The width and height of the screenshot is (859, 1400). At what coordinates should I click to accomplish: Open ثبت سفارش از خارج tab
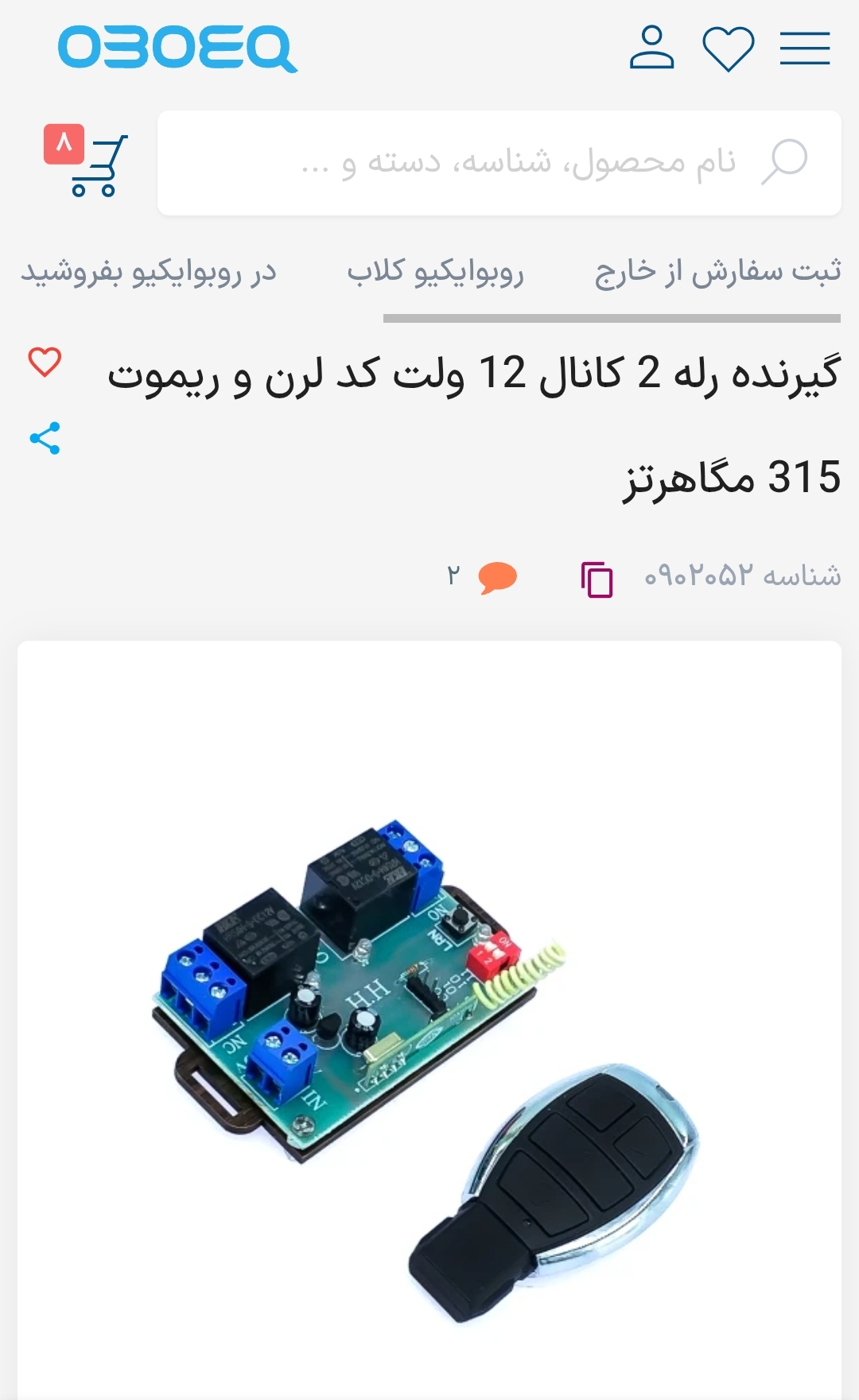tap(717, 271)
